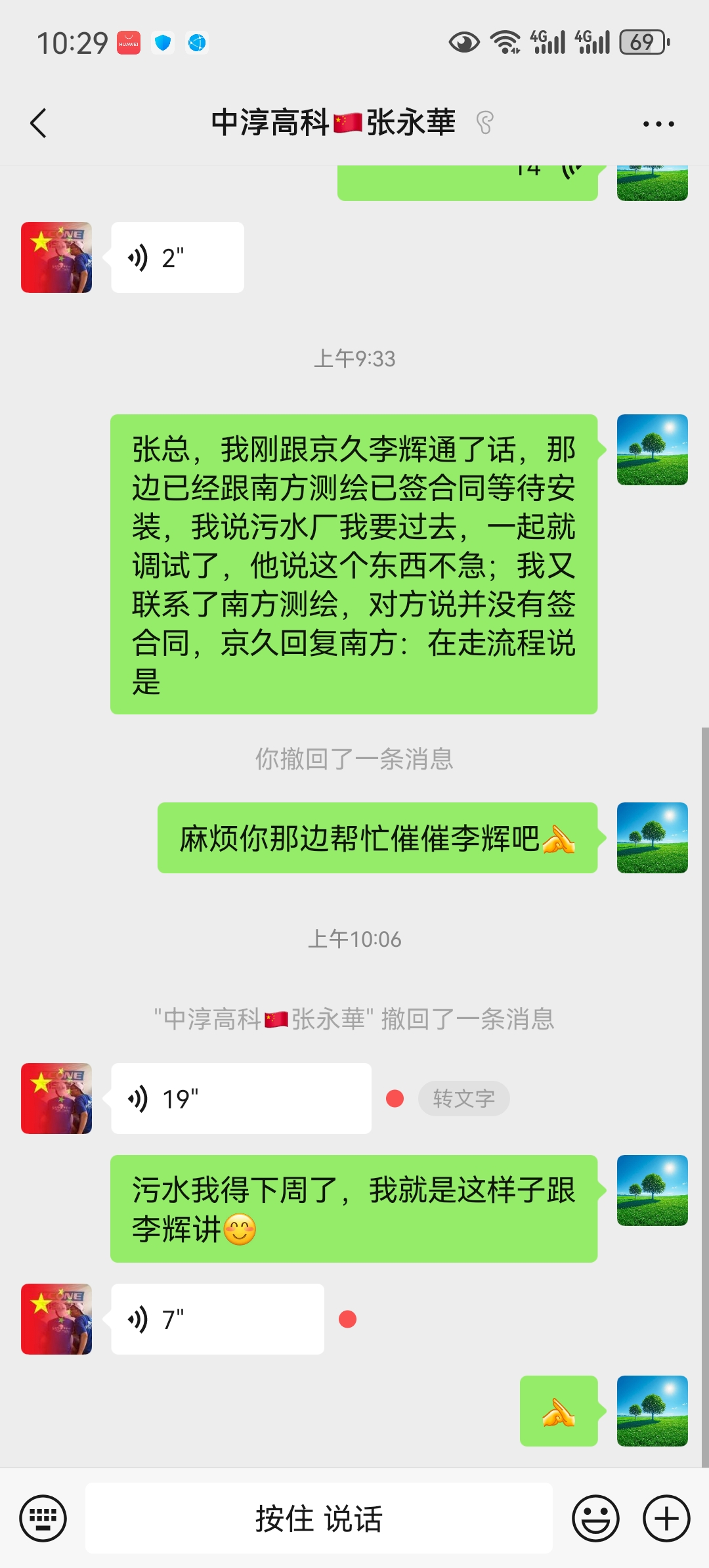Open the emoji sticker panel

point(595,1518)
